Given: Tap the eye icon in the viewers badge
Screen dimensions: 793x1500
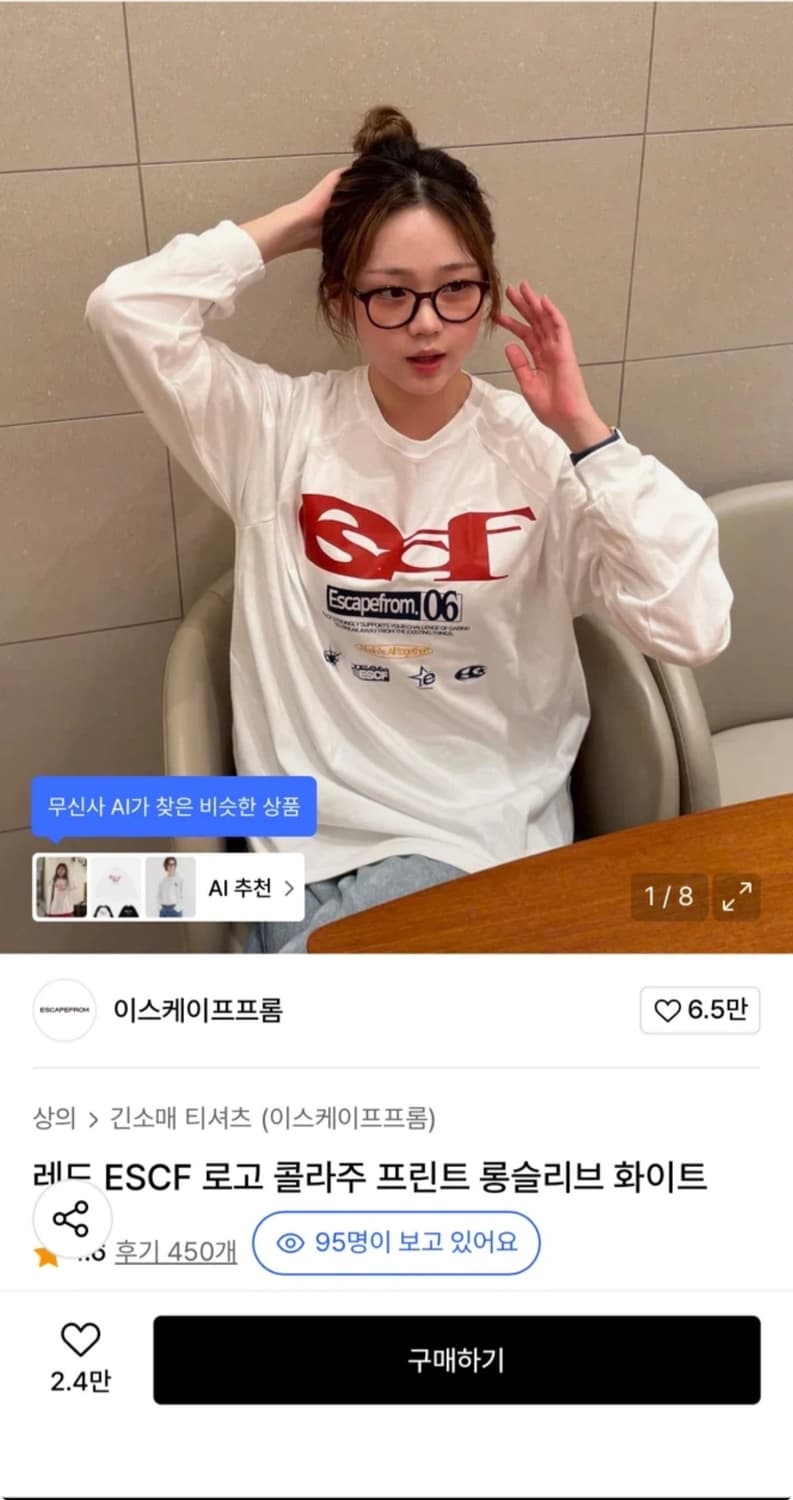Looking at the screenshot, I should (x=290, y=1243).
